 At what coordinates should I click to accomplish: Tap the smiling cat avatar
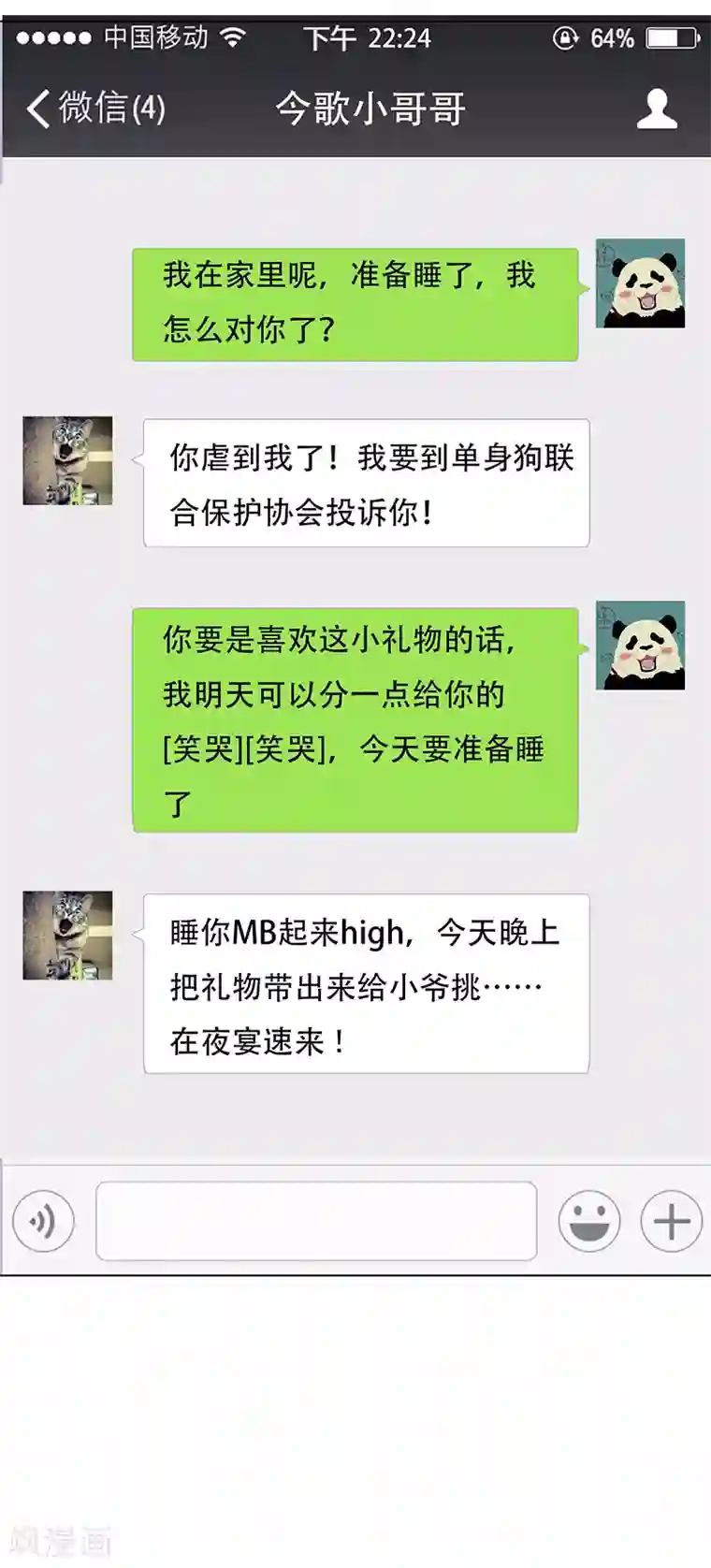pyautogui.click(x=66, y=461)
